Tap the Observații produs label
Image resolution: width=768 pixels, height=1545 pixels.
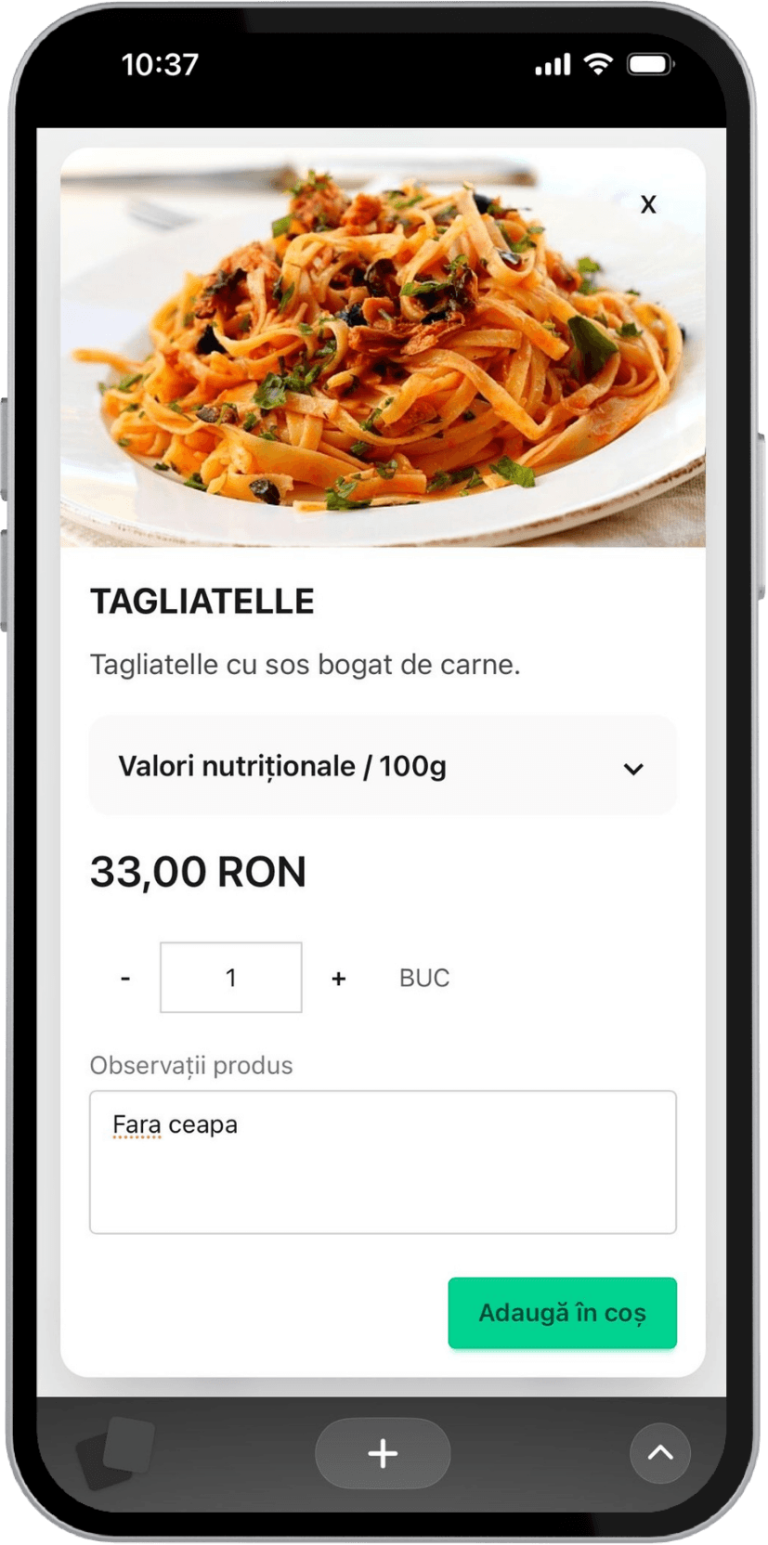[190, 1065]
